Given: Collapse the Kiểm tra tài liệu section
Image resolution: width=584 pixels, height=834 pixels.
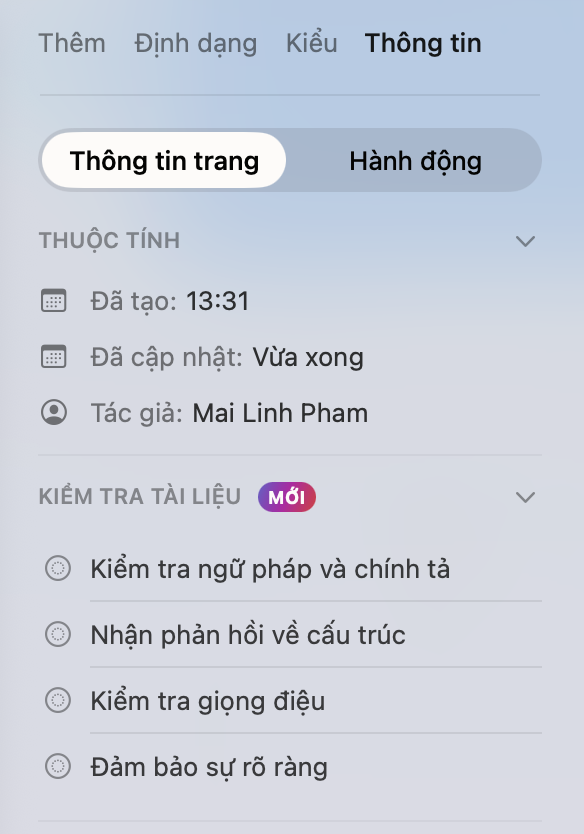Looking at the screenshot, I should [525, 497].
